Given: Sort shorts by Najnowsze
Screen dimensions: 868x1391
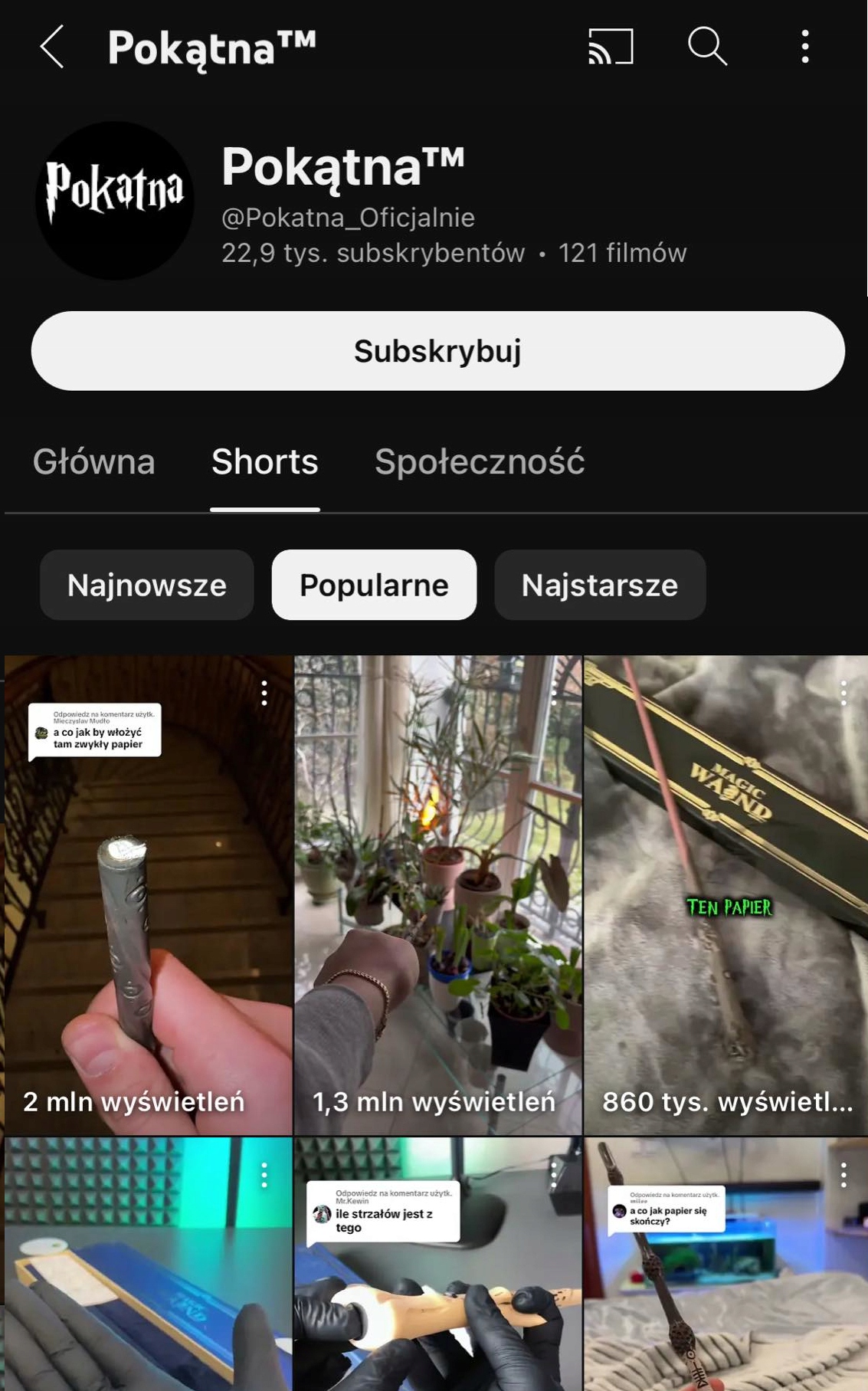Looking at the screenshot, I should [147, 586].
